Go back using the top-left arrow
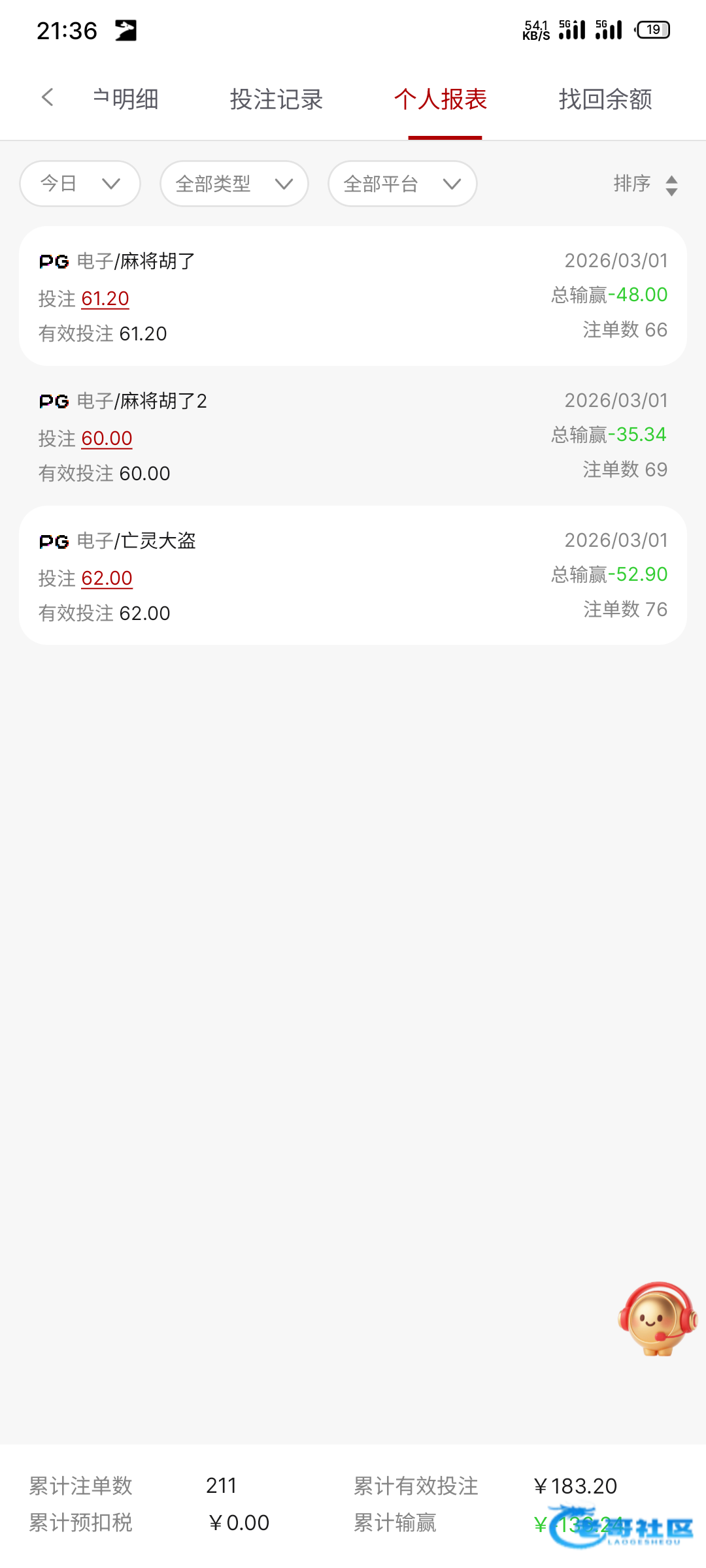 47,98
